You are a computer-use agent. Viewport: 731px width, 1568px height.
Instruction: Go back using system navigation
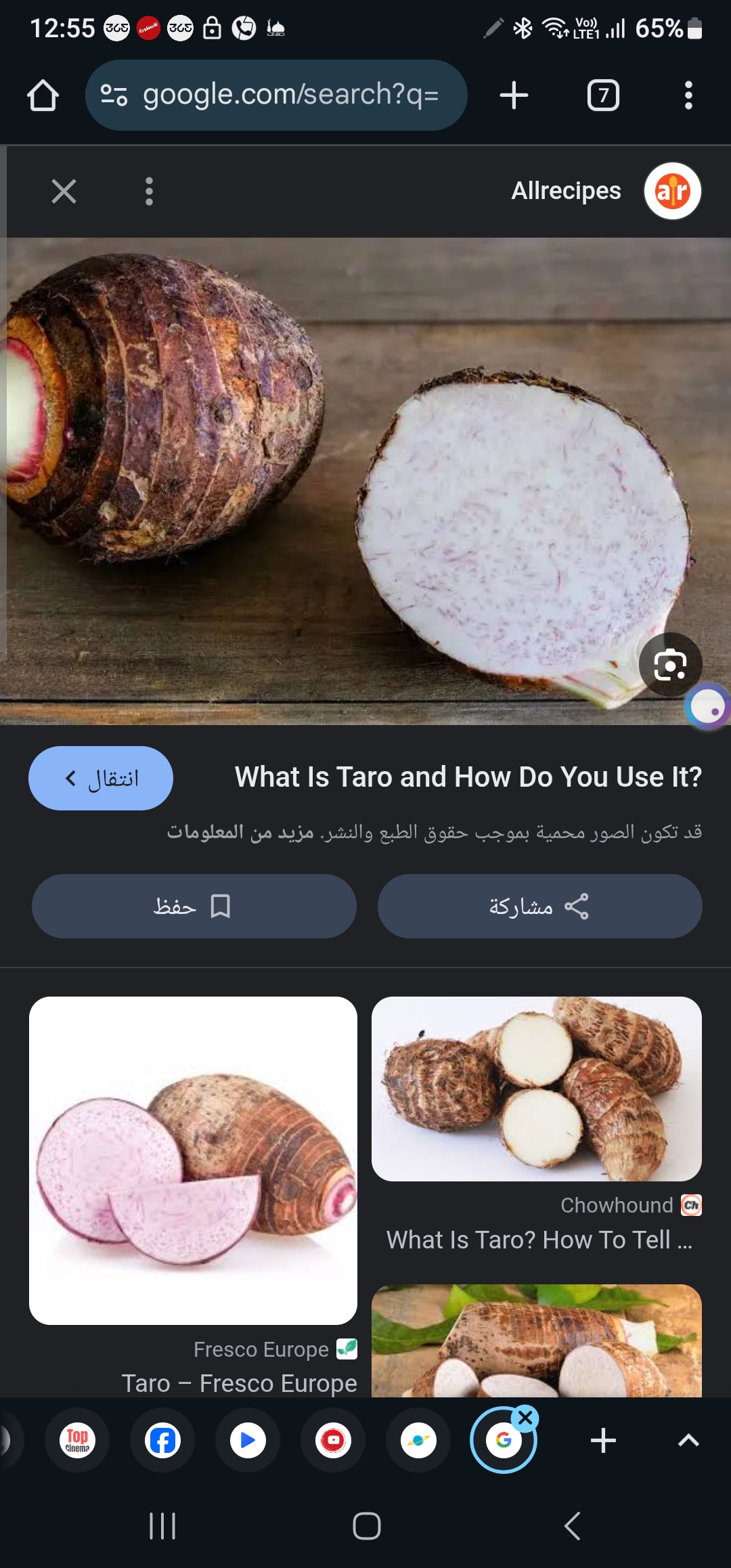click(572, 1526)
